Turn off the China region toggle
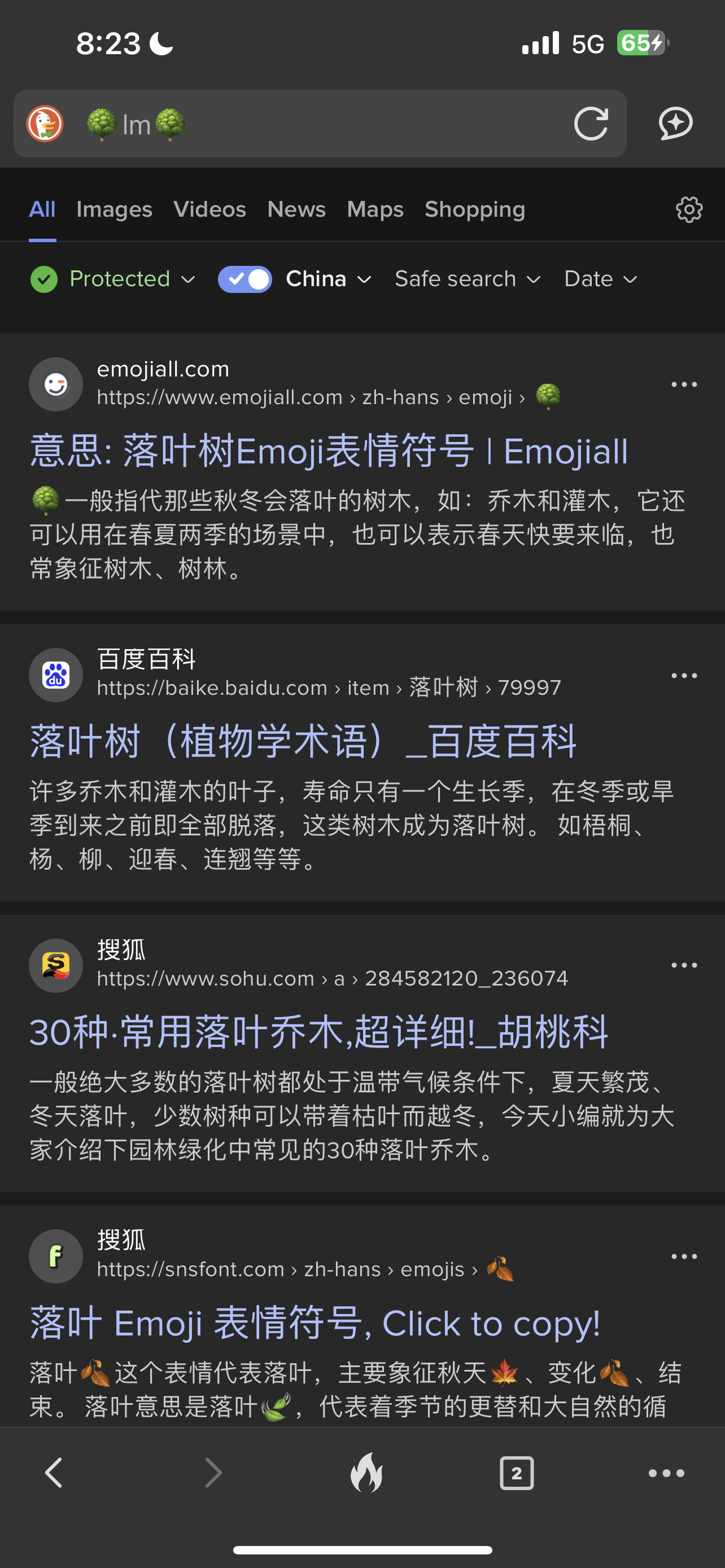Viewport: 725px width, 1568px height. [244, 279]
